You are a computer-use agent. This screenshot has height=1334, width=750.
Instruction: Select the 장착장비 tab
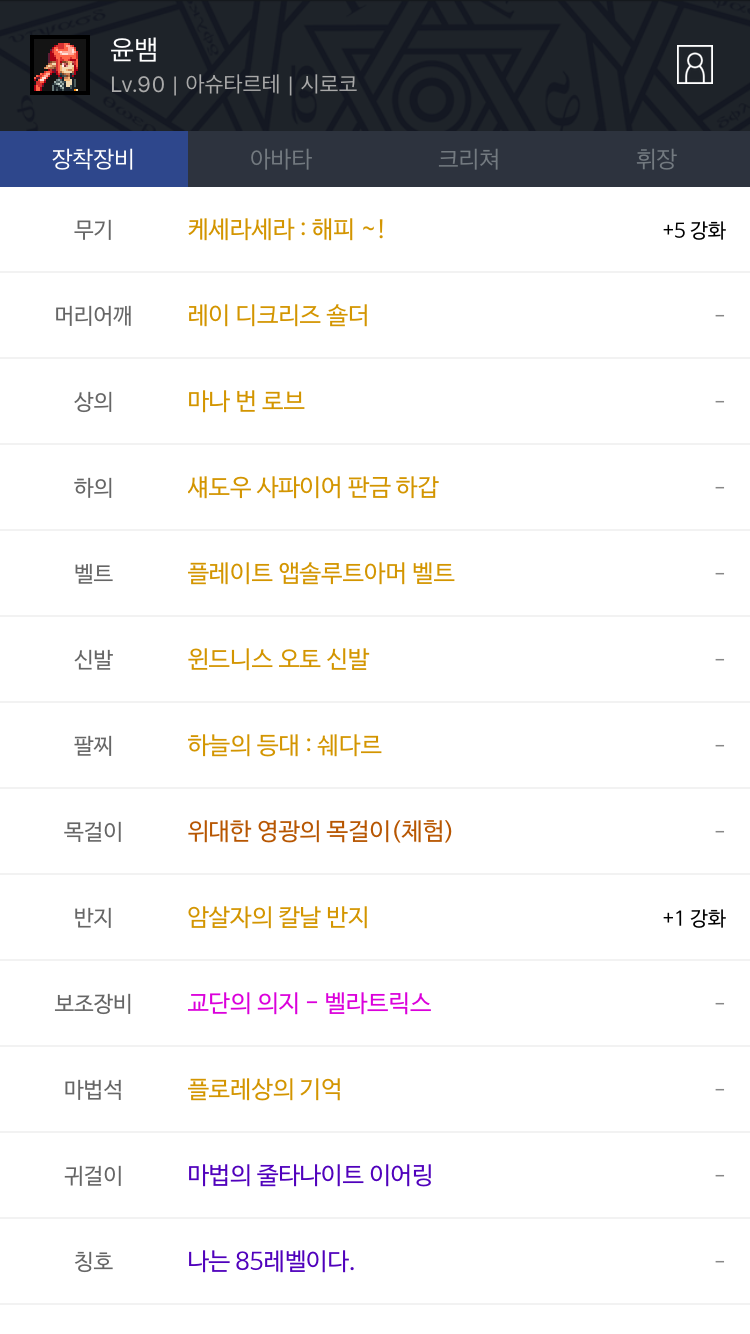point(93,159)
